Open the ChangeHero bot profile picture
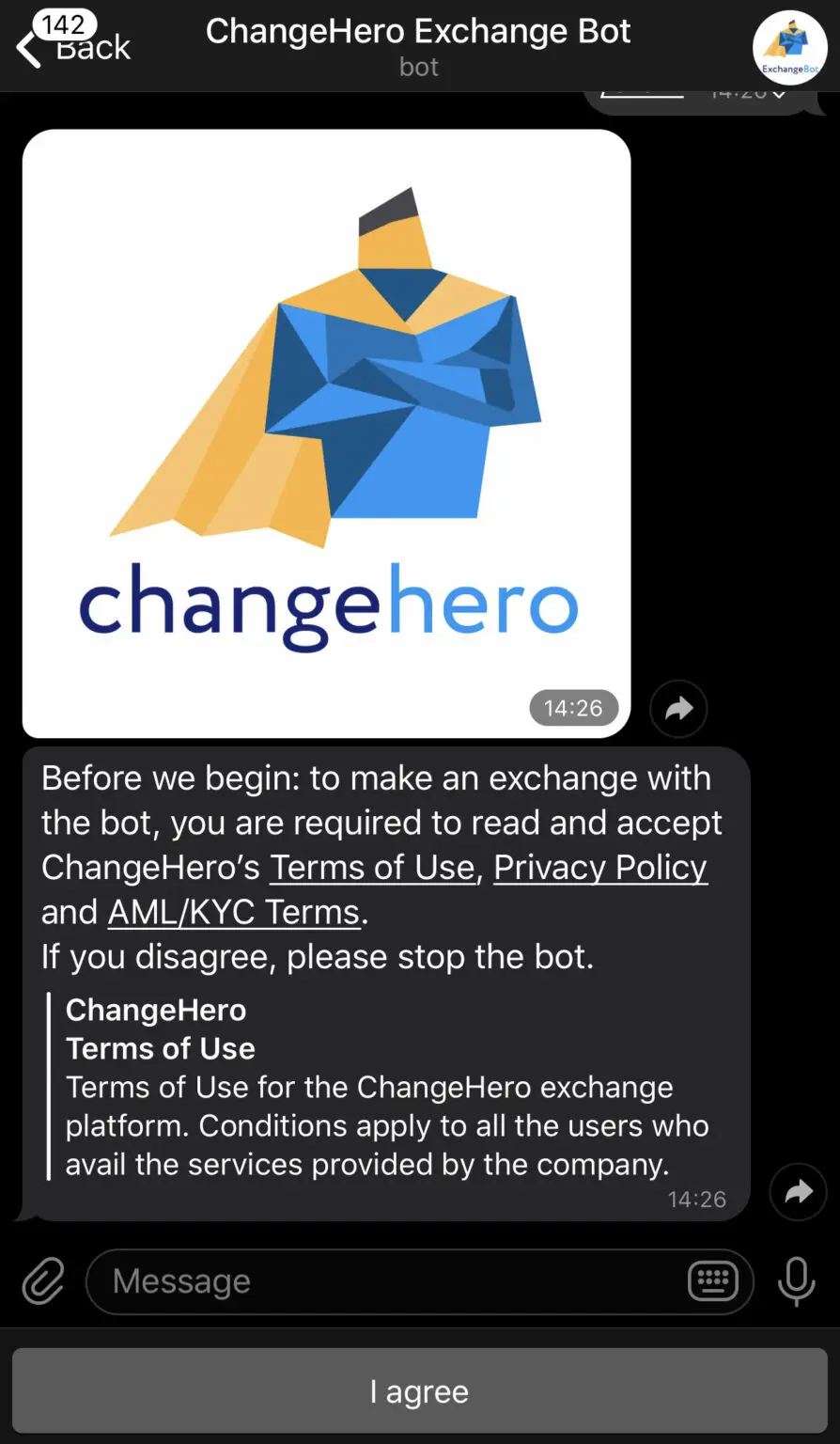The image size is (840, 1444). pyautogui.click(x=789, y=48)
